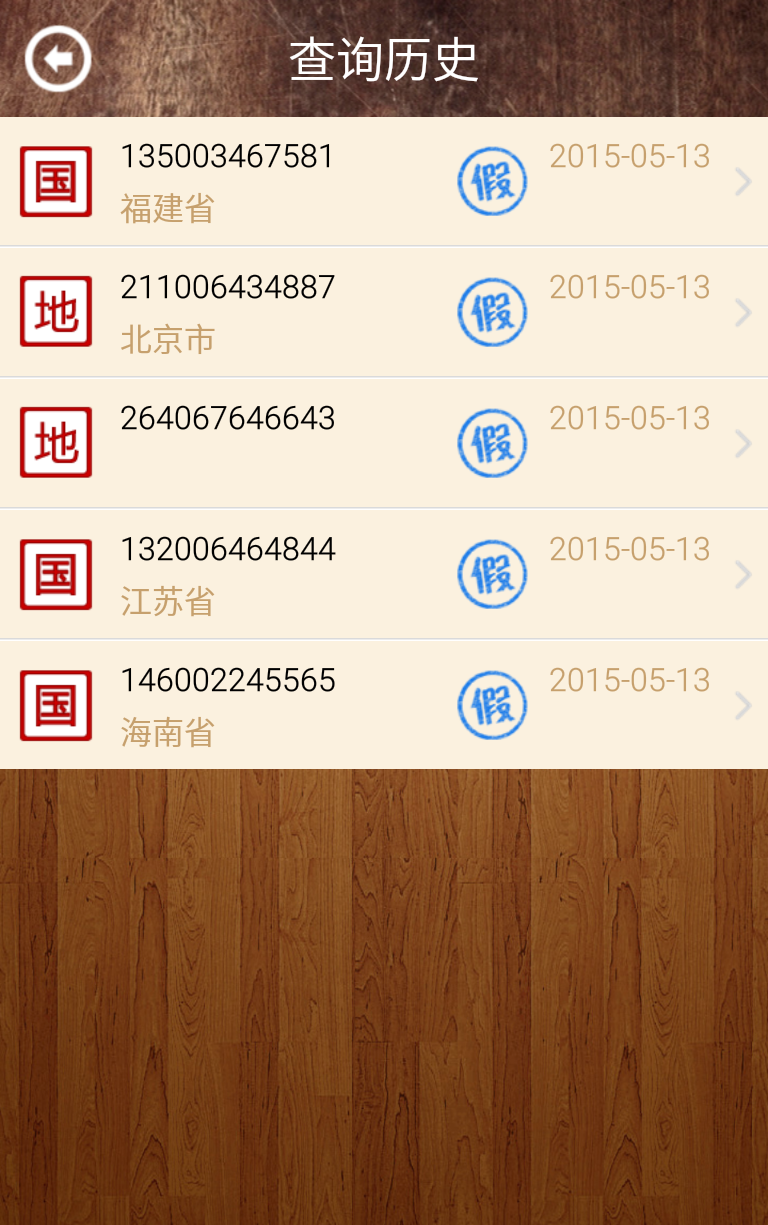This screenshot has width=768, height=1225.
Task: Select the 132006464844 江苏省 entry
Action: [x=384, y=574]
